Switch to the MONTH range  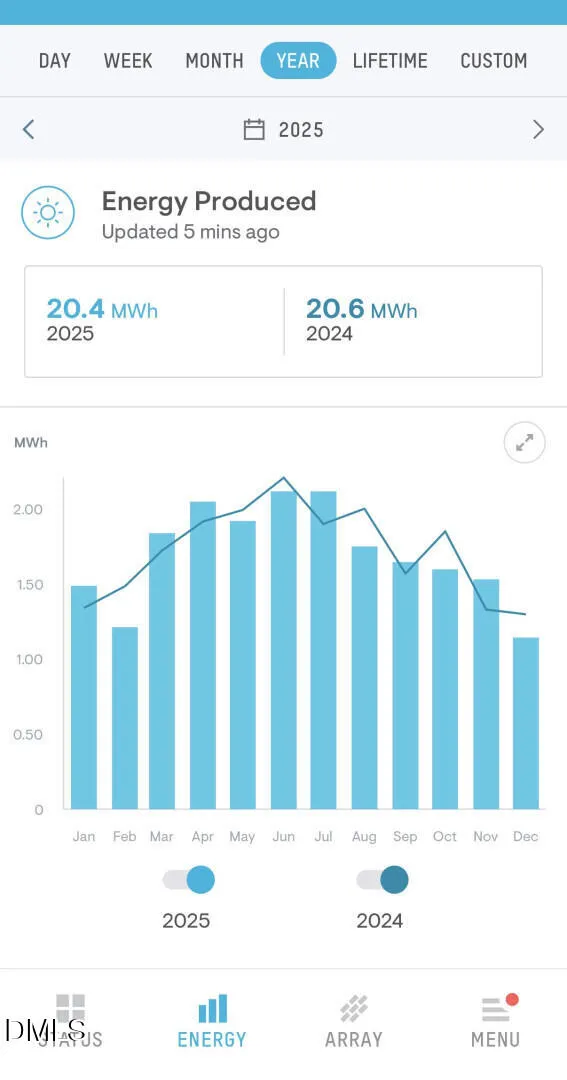tap(214, 61)
